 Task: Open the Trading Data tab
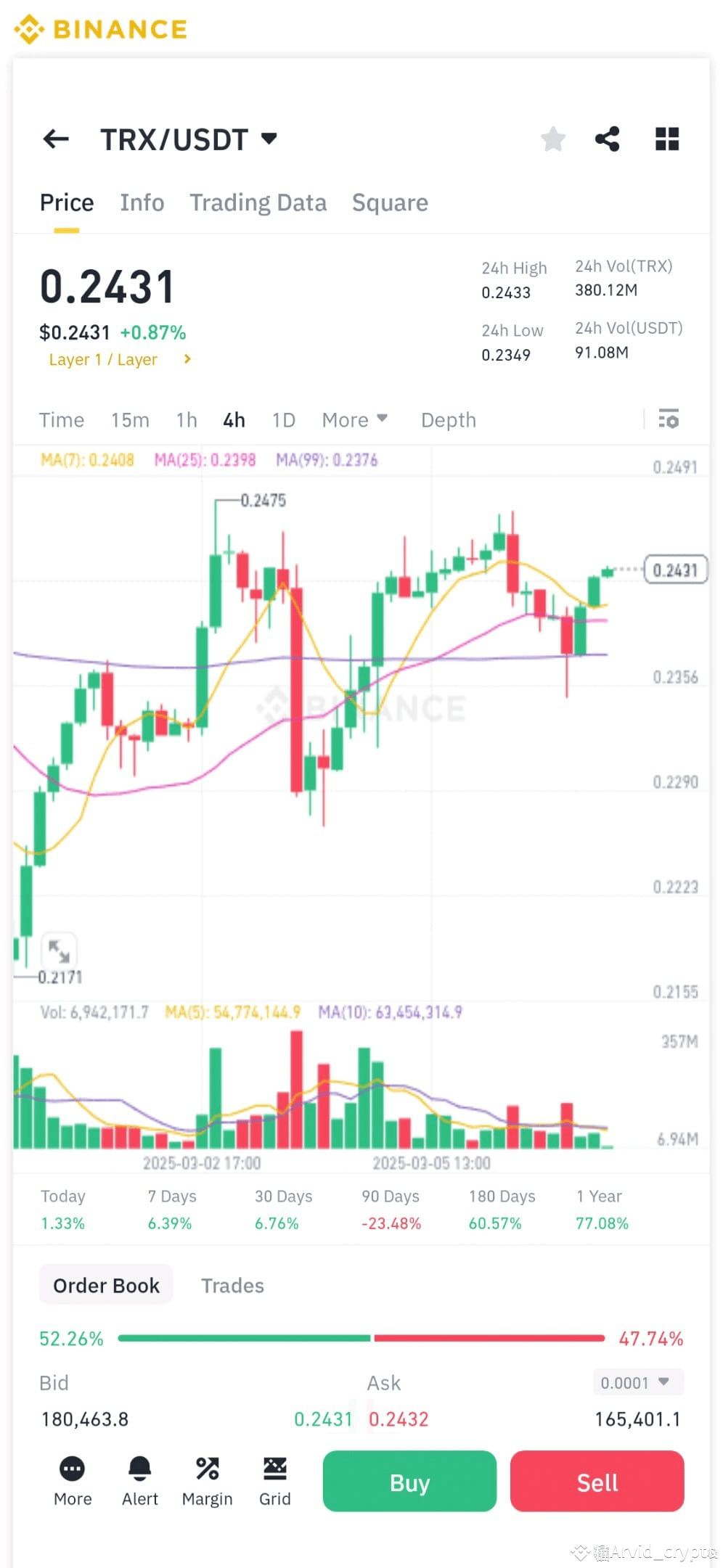tap(258, 202)
